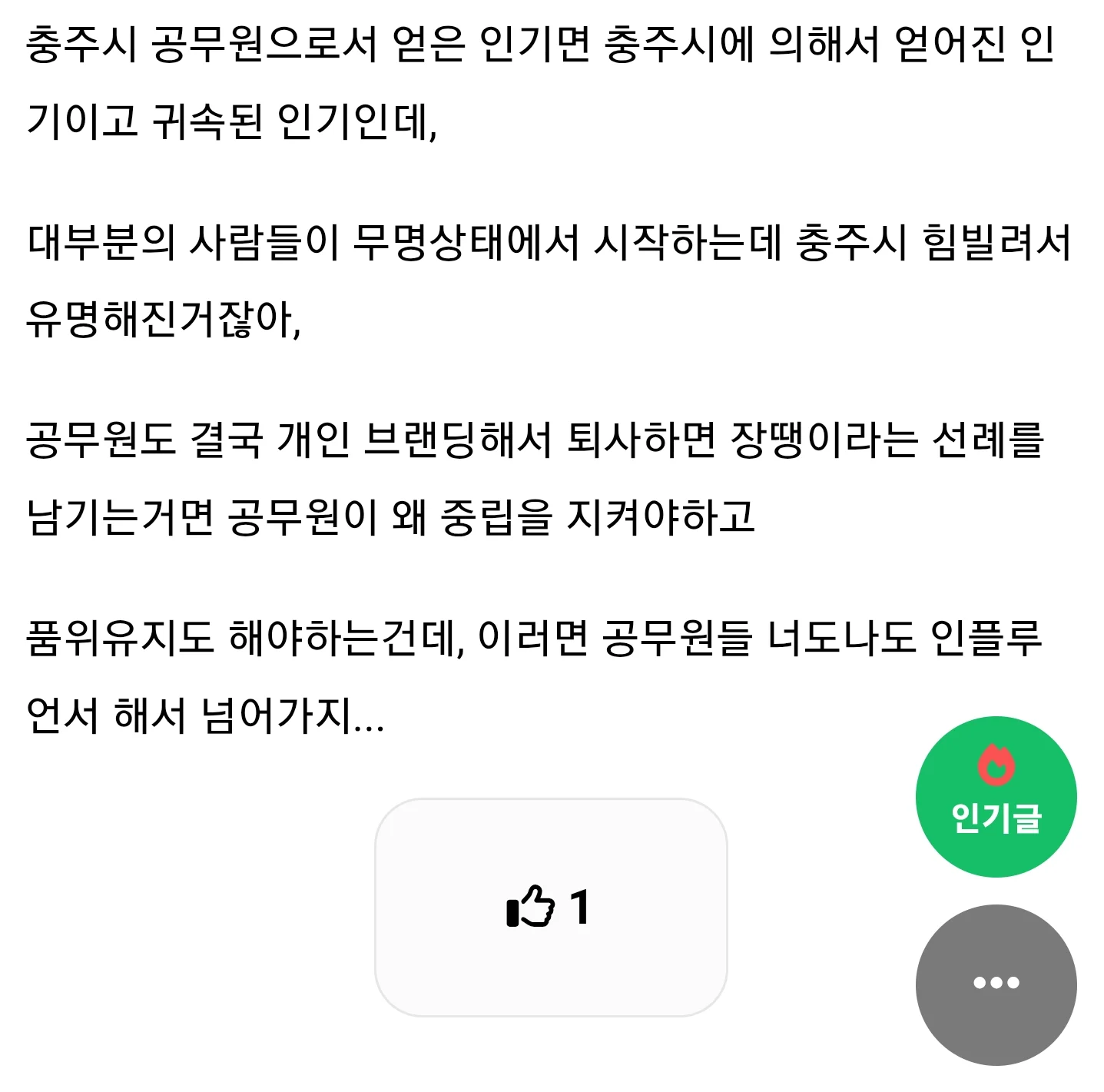Open the gray three-dot more options button
Screen dimensions: 1104x1092
[x=996, y=984]
